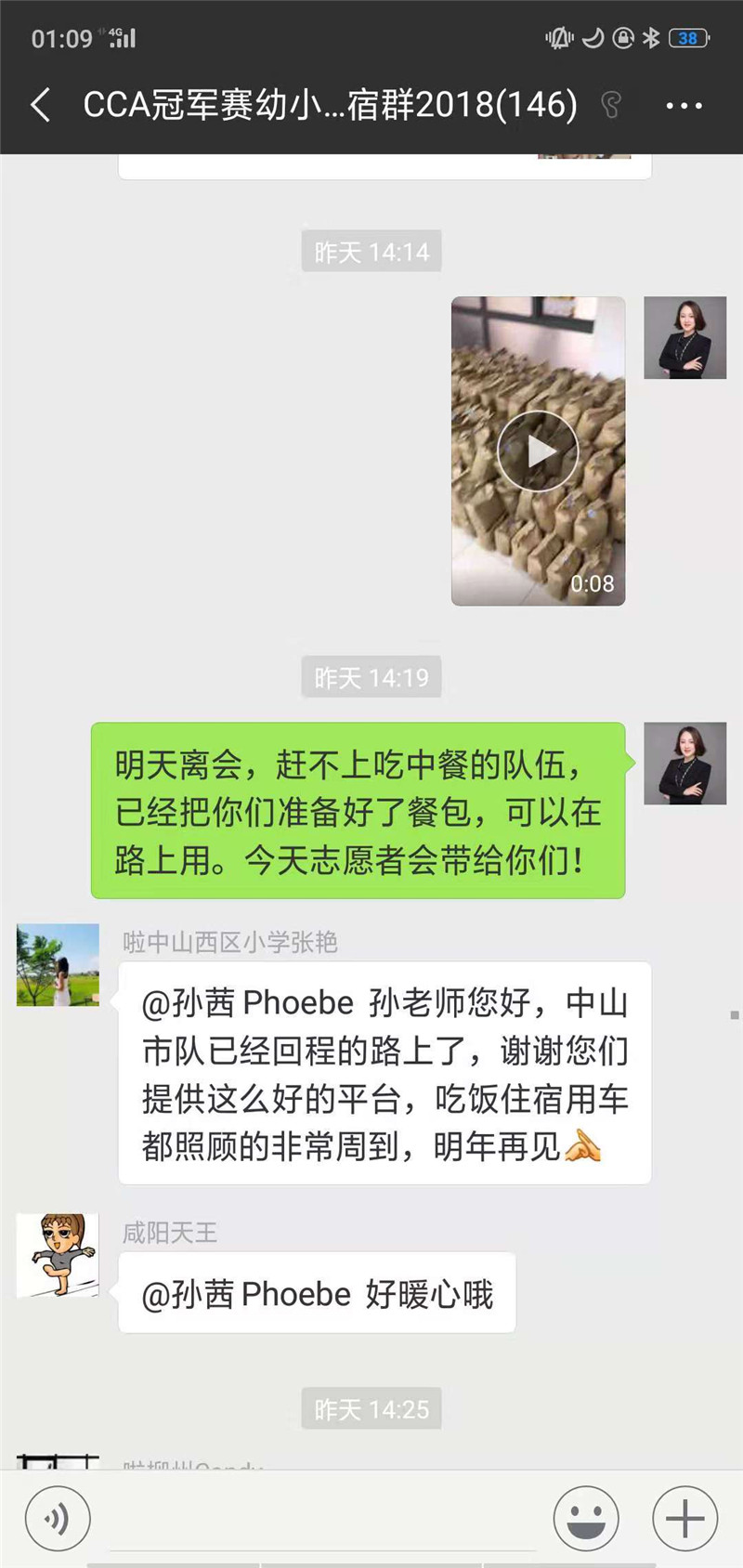Play the 0:08 video message
Screen dimensions: 743x1568
pos(538,451)
